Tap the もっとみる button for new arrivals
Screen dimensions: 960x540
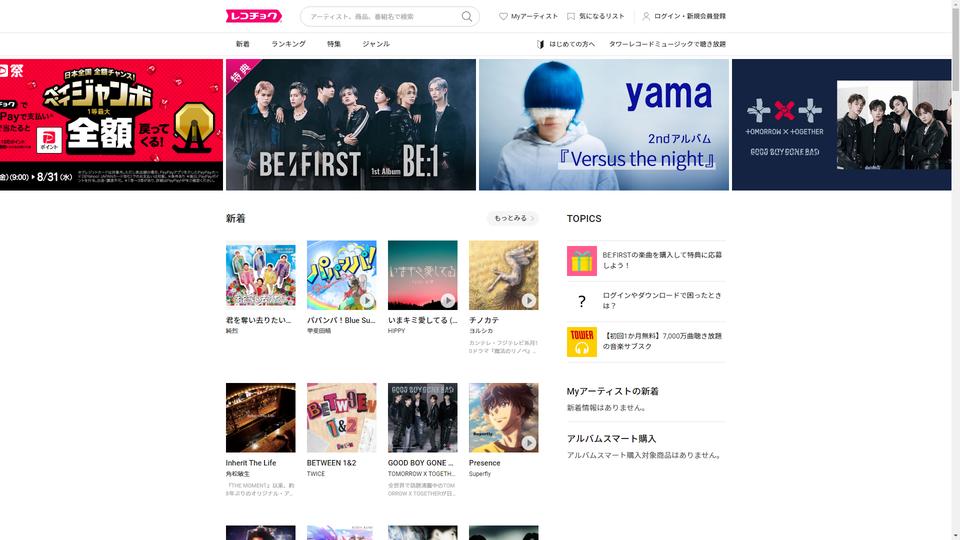coord(513,218)
